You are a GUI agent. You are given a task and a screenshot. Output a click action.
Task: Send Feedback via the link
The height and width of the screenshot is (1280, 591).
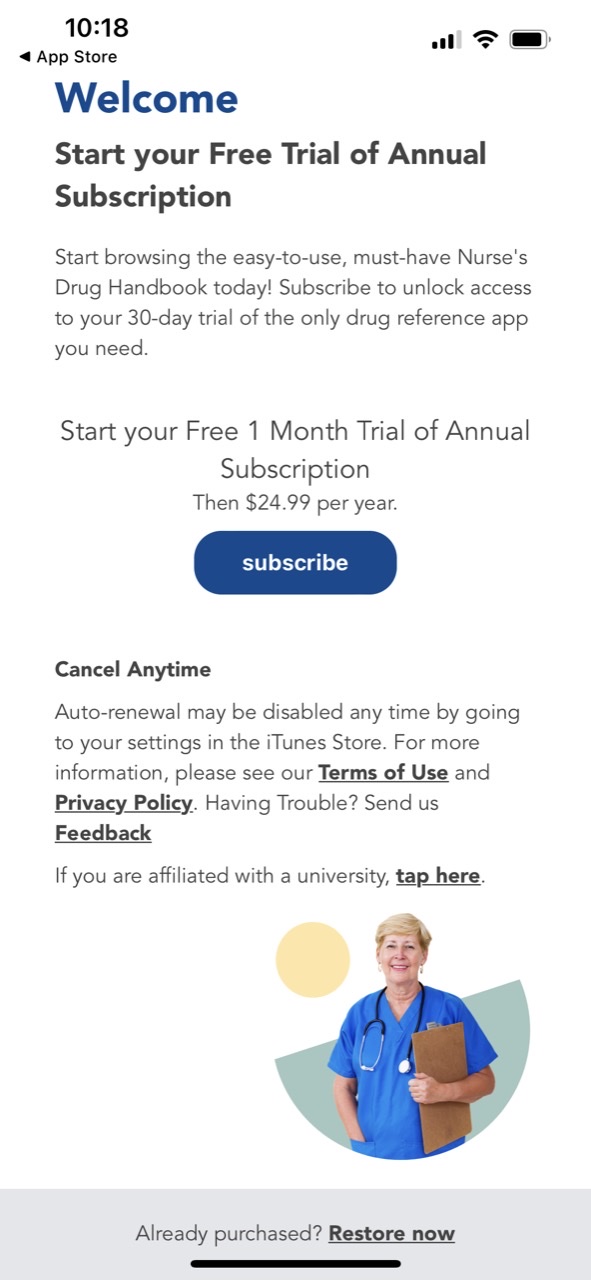103,833
